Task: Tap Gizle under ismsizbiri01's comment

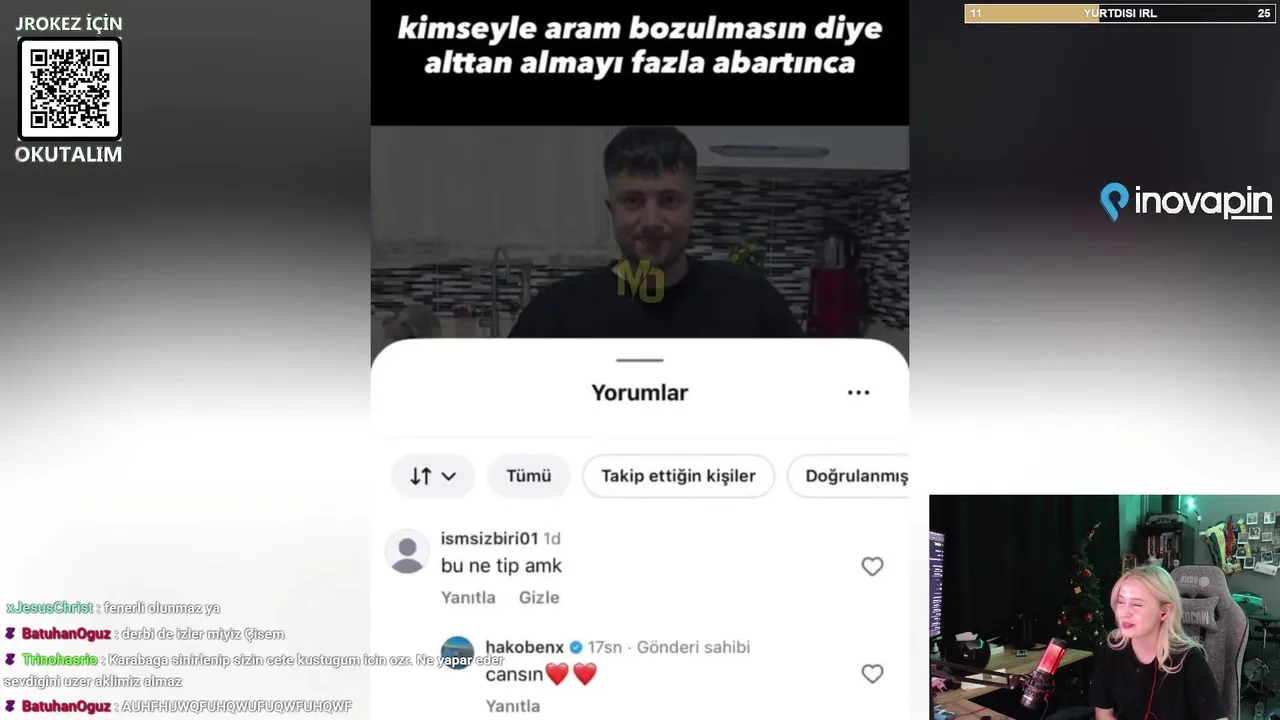Action: 539,597
